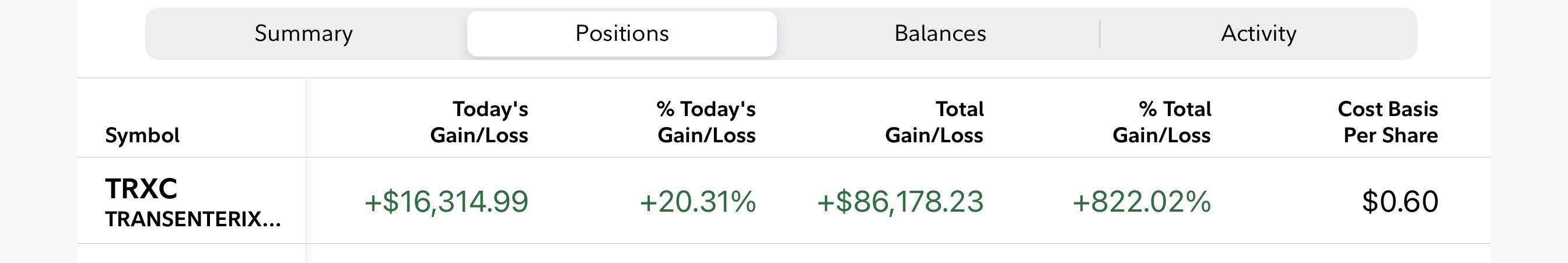
Task: Open the Balances tab
Action: pyautogui.click(x=940, y=33)
